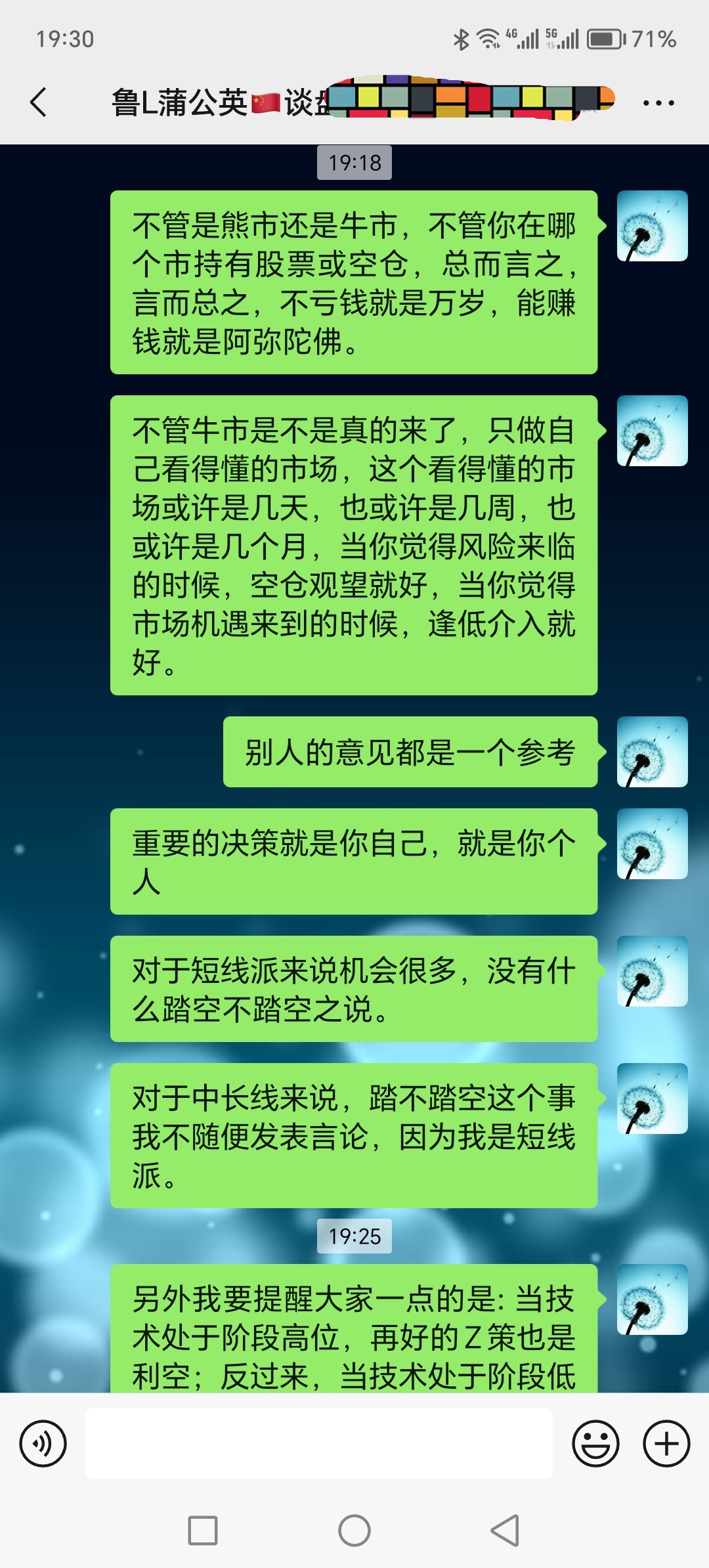Focus the message text field

point(318,1443)
